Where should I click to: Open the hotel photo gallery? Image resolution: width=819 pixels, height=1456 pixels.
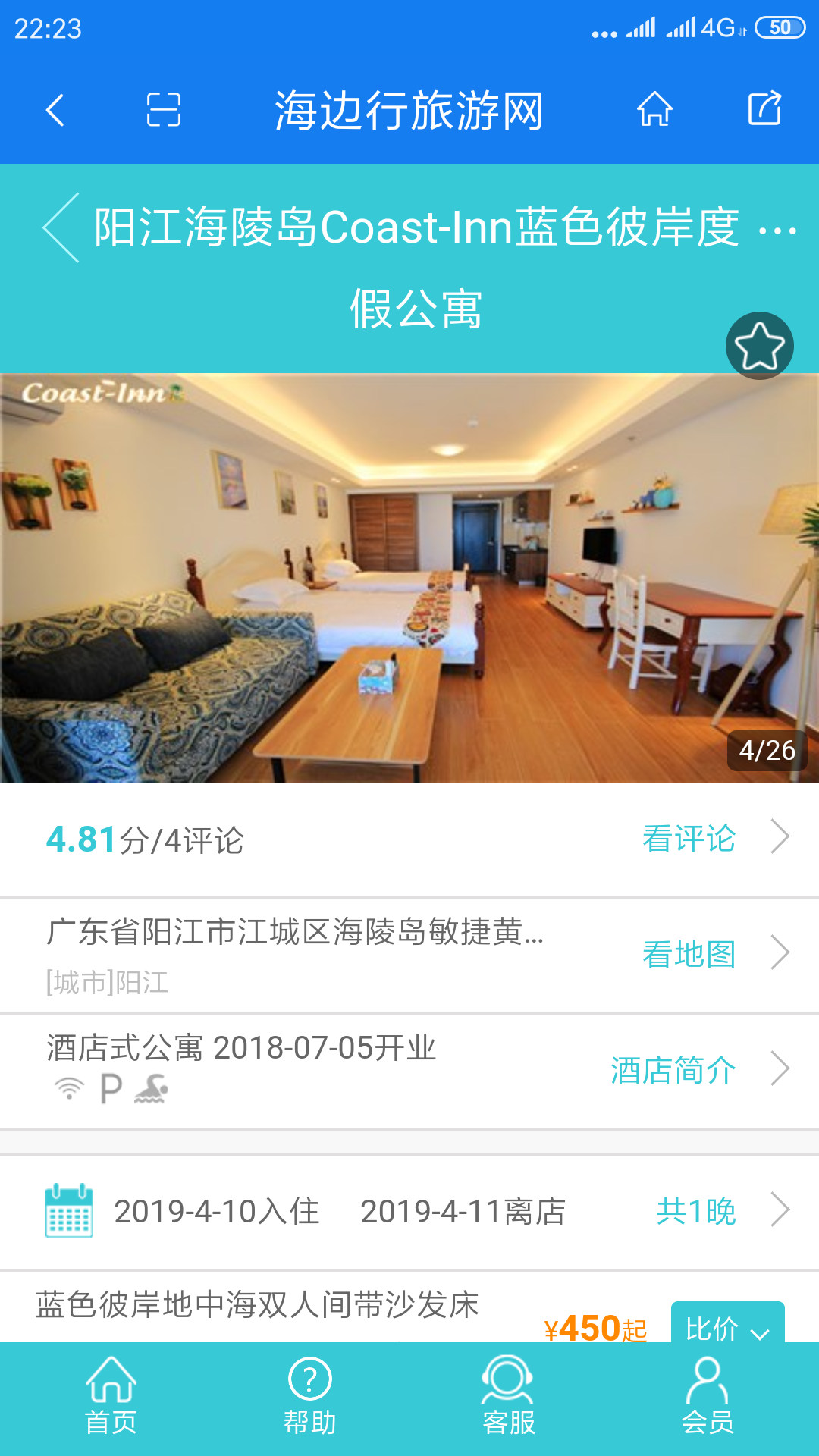409,578
